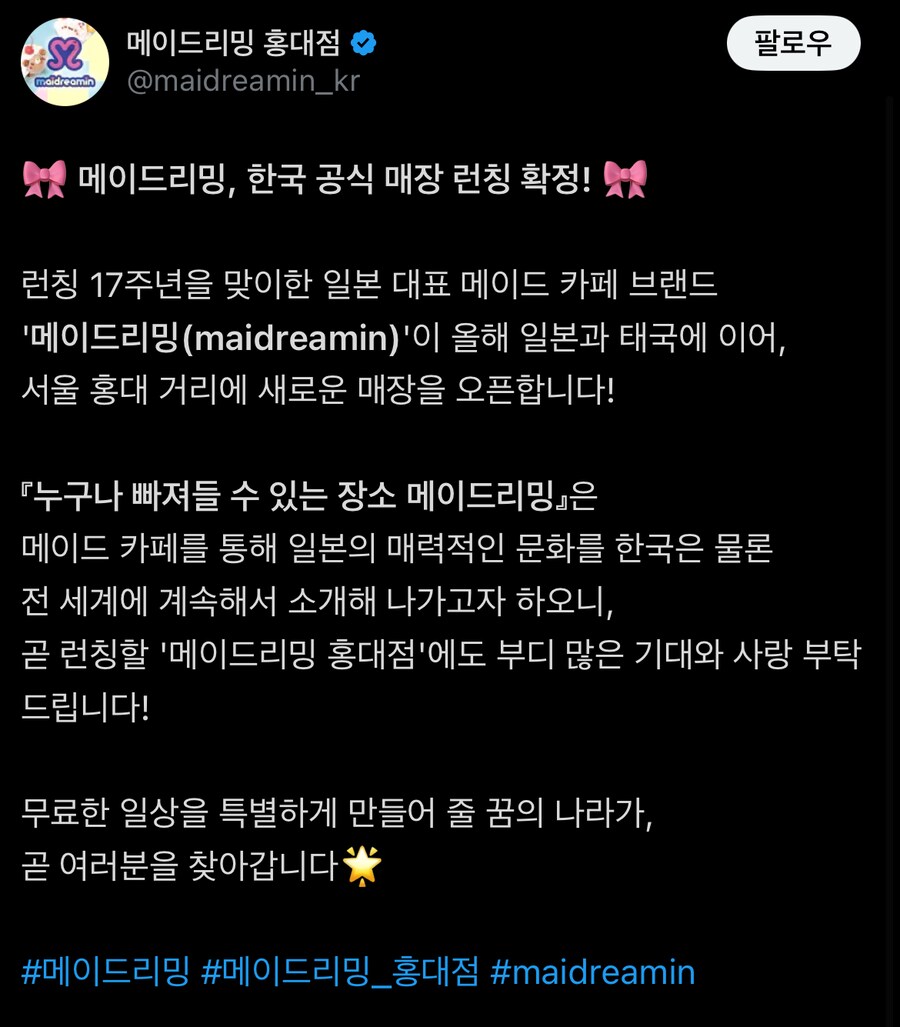Open the #maidreamin hashtag
Screen dimensions: 900x1027
point(592,971)
